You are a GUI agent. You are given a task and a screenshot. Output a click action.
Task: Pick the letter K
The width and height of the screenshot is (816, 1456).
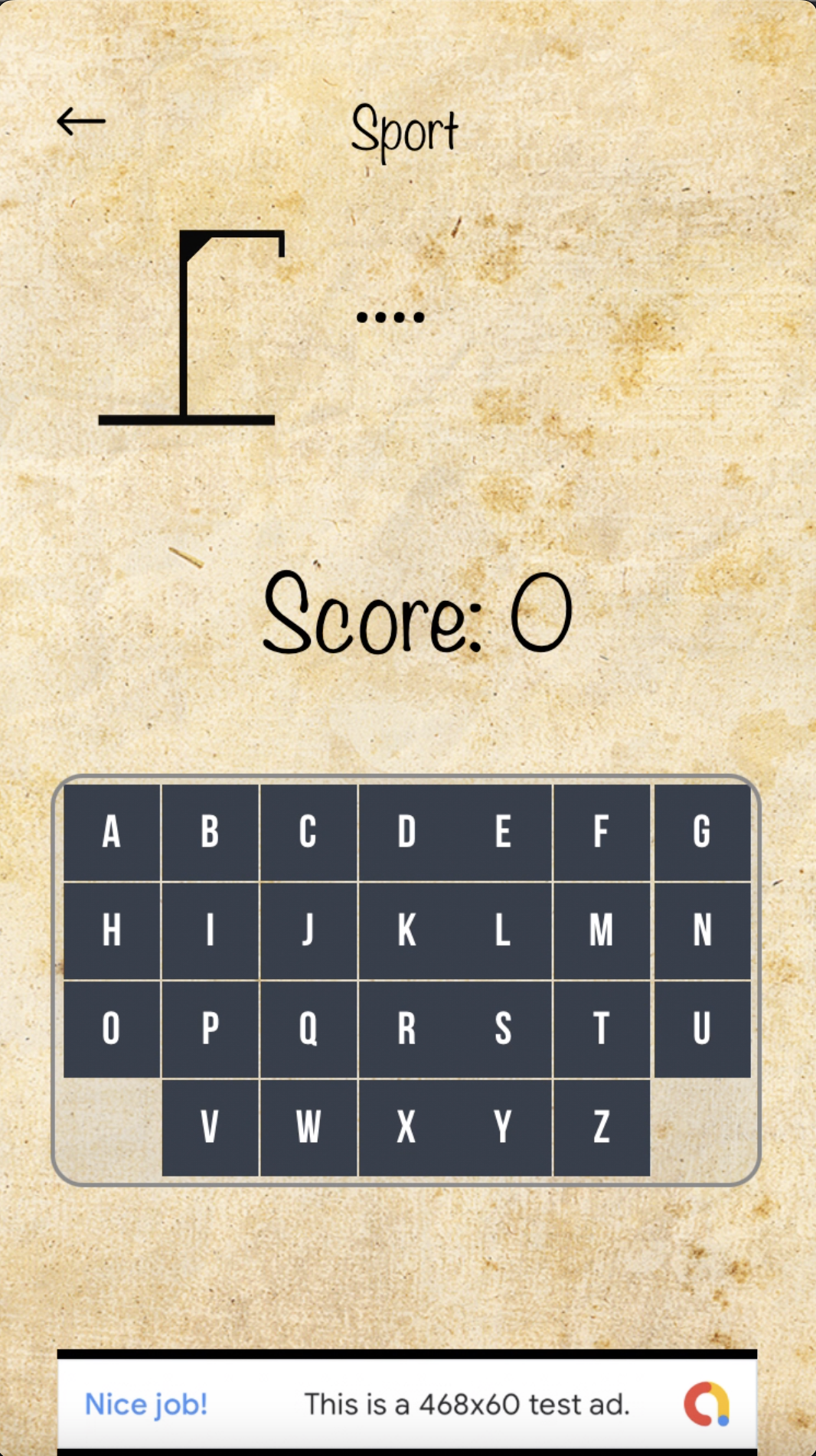pos(406,930)
